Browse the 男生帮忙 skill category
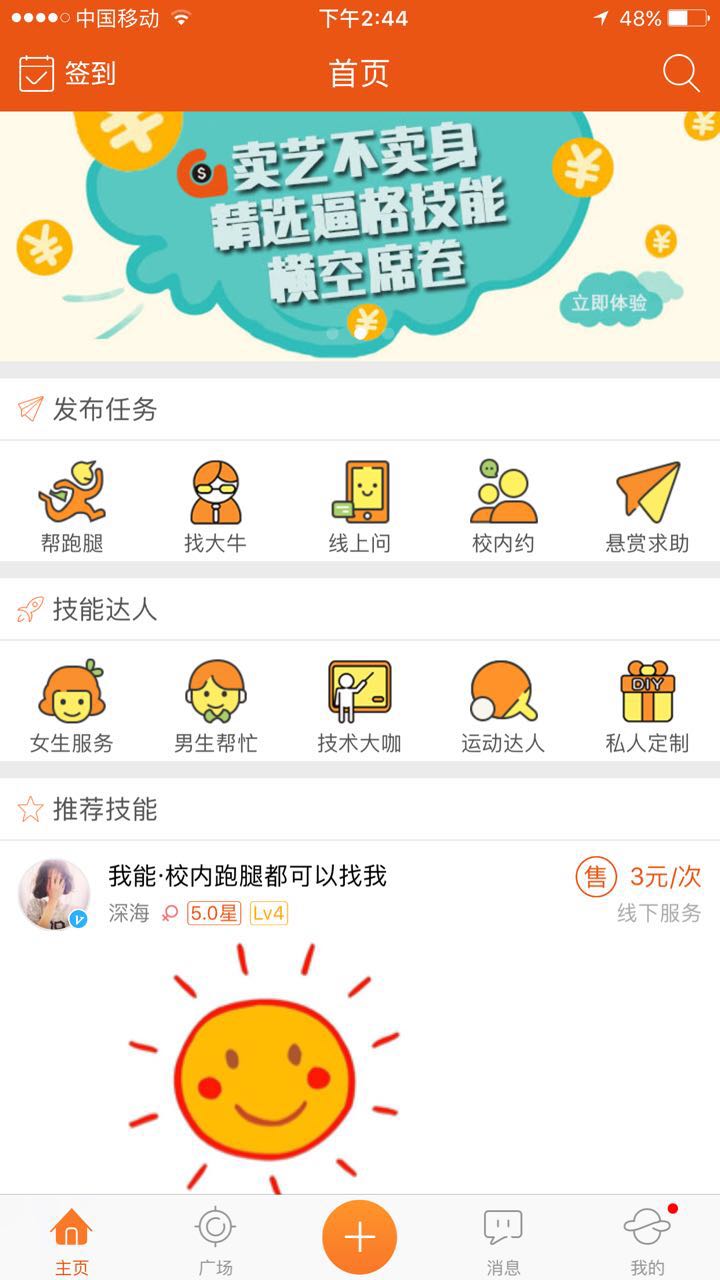This screenshot has height=1280, width=720. pyautogui.click(x=215, y=706)
